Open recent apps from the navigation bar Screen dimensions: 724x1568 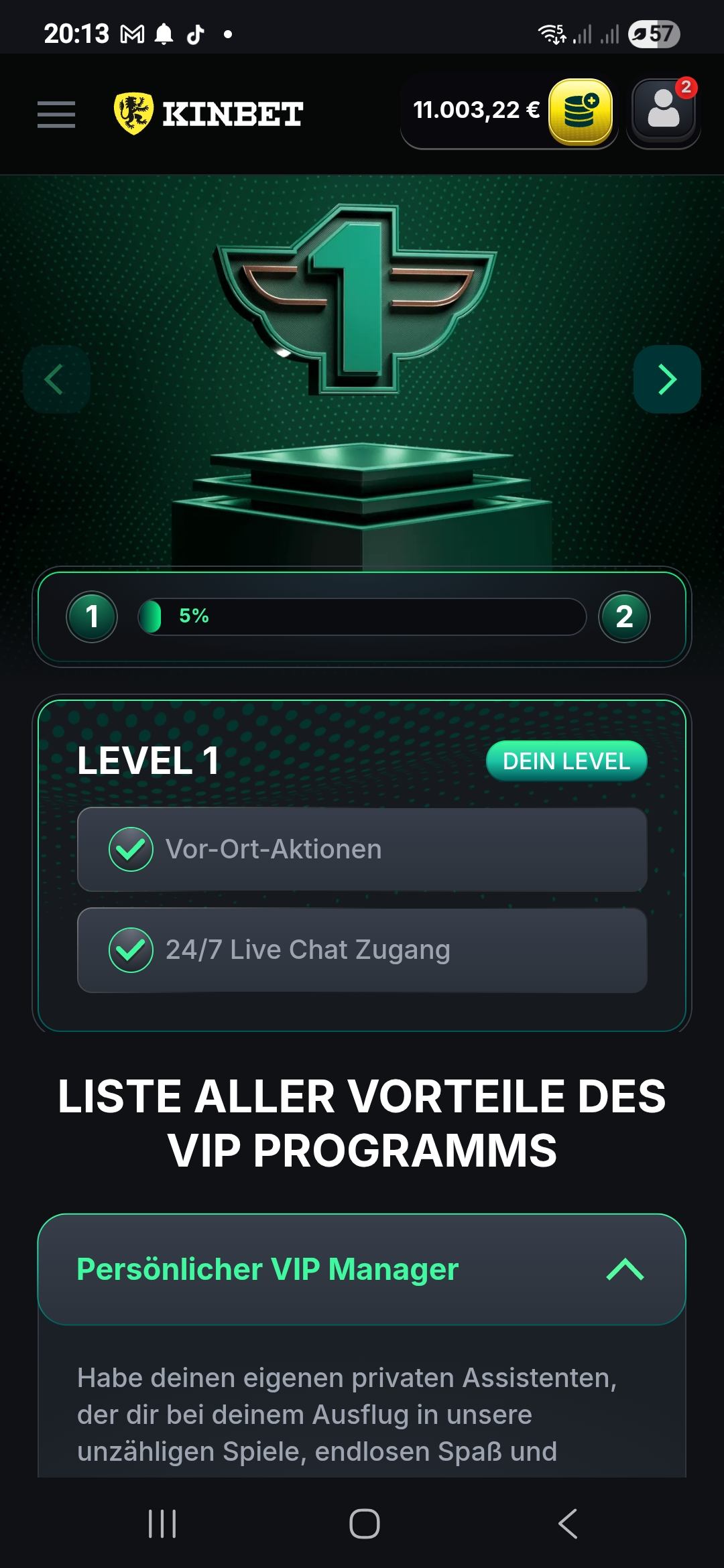click(x=162, y=1524)
